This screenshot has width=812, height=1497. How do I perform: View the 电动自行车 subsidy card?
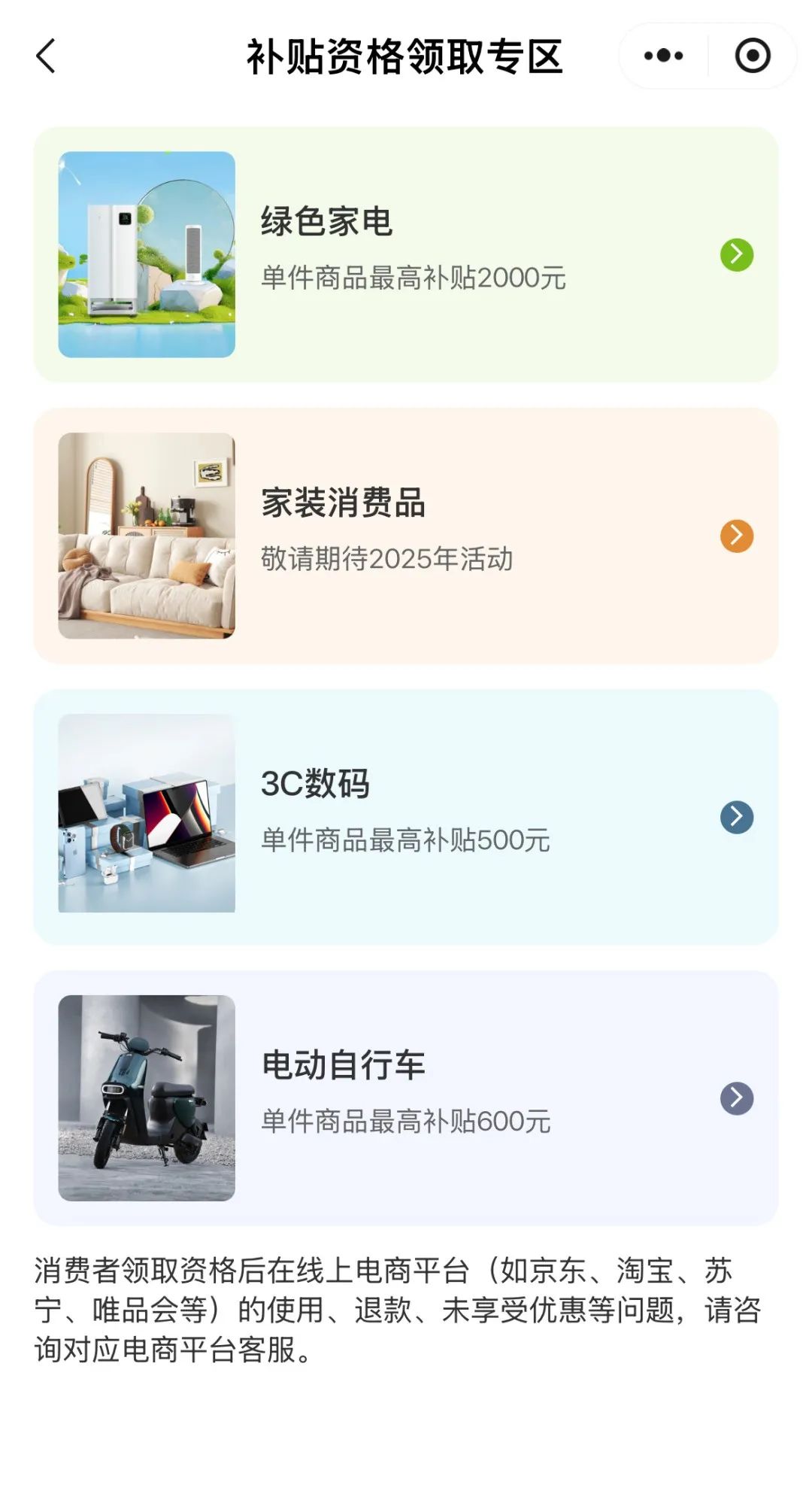[x=406, y=1098]
